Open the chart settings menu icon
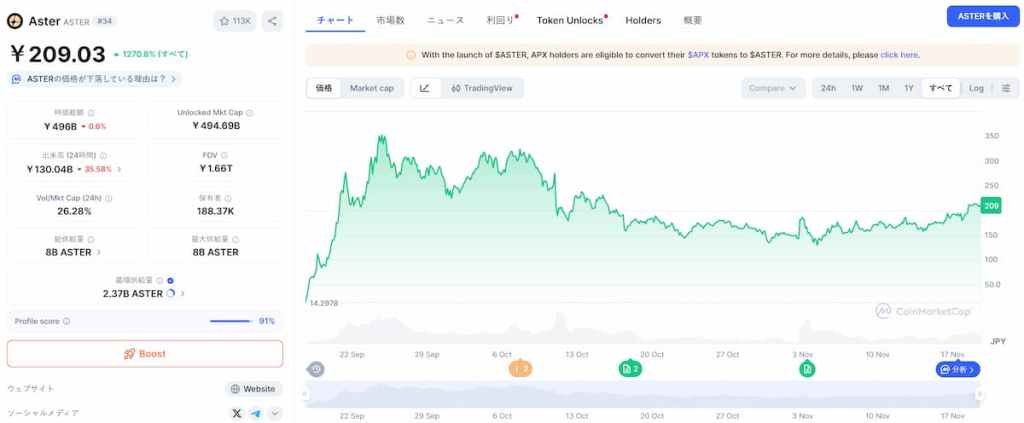The width and height of the screenshot is (1024, 423). [1005, 88]
